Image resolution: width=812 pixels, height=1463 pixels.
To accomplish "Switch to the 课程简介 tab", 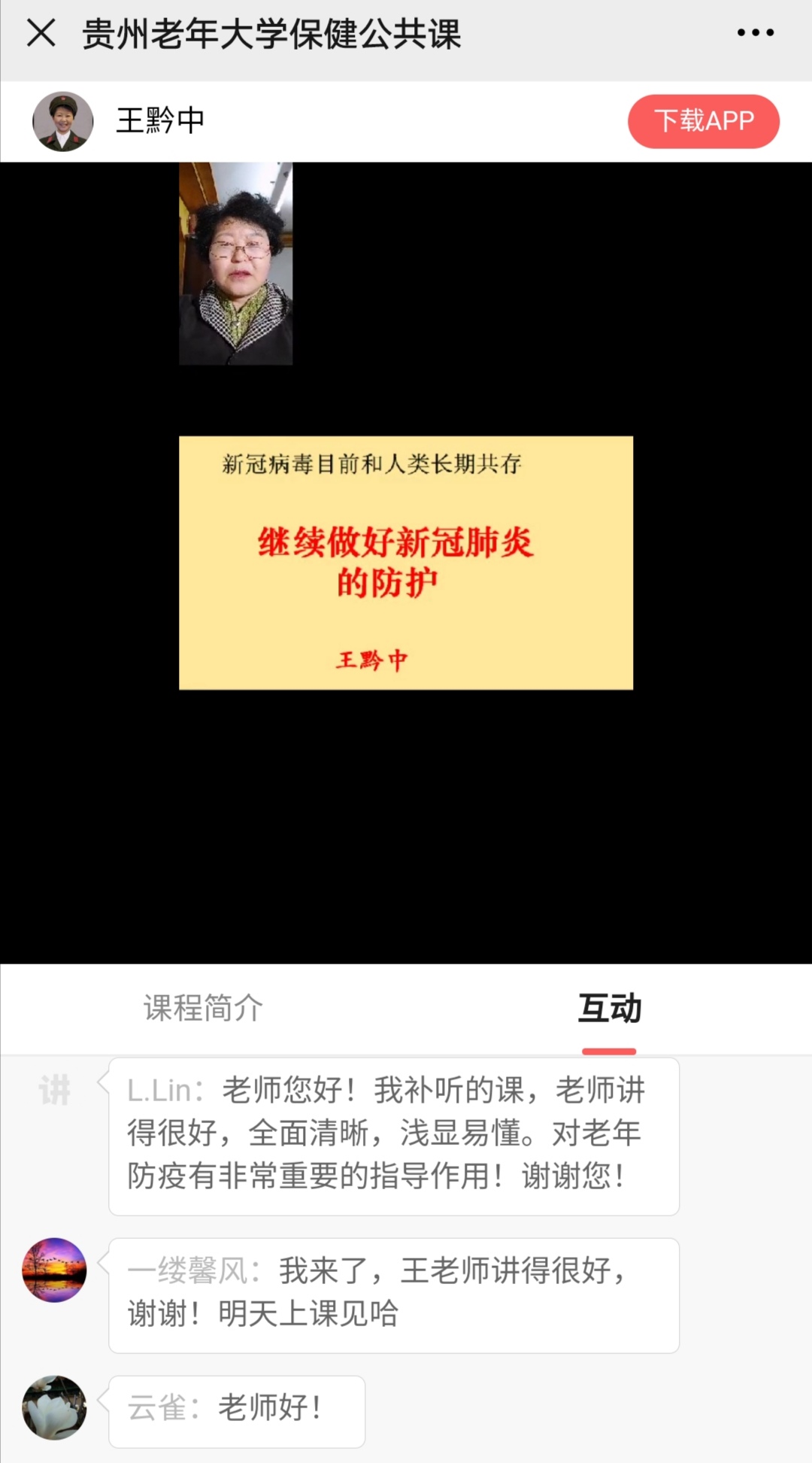I will coord(203,1008).
